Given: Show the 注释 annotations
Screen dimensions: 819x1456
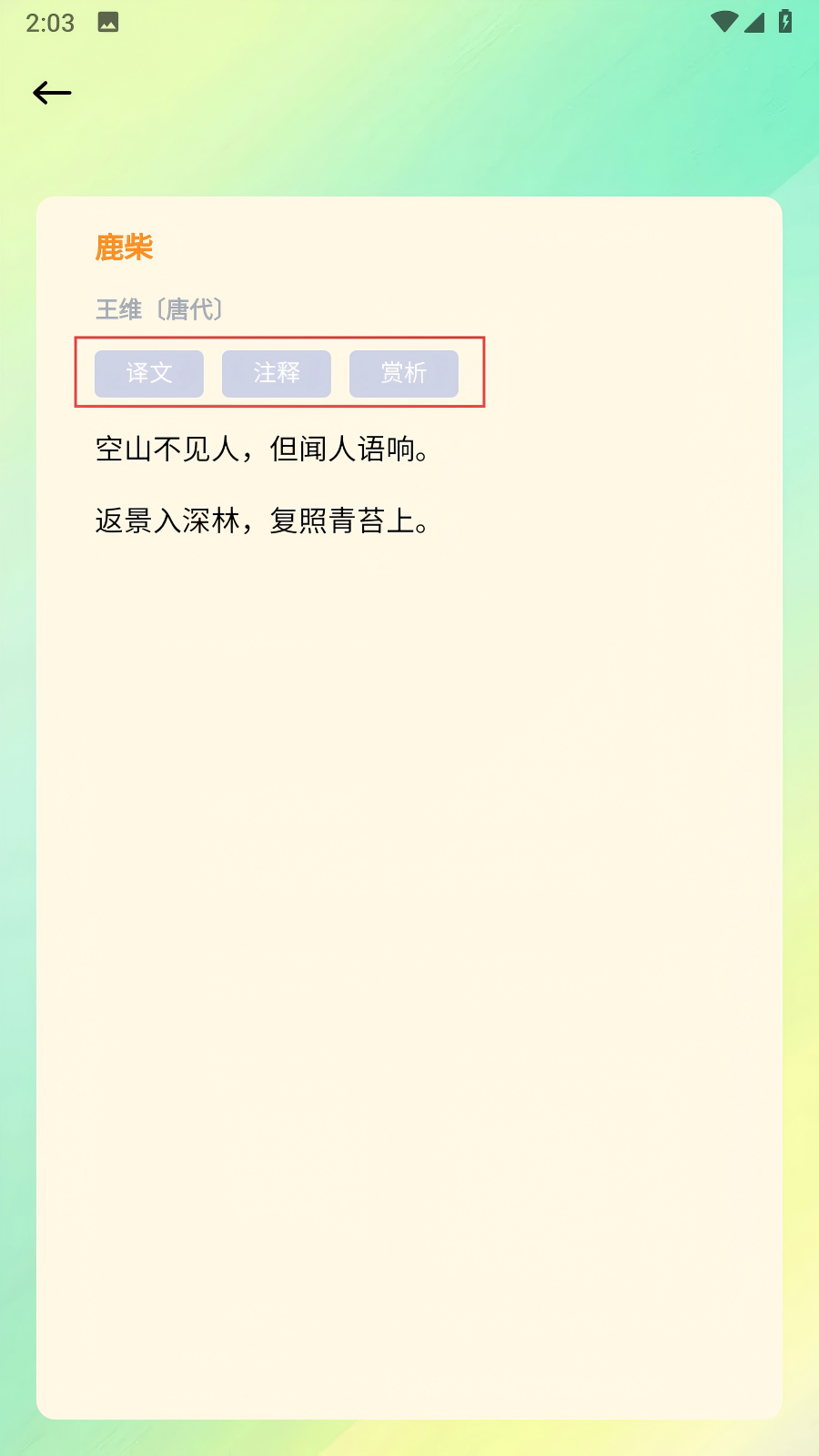Looking at the screenshot, I should (277, 373).
